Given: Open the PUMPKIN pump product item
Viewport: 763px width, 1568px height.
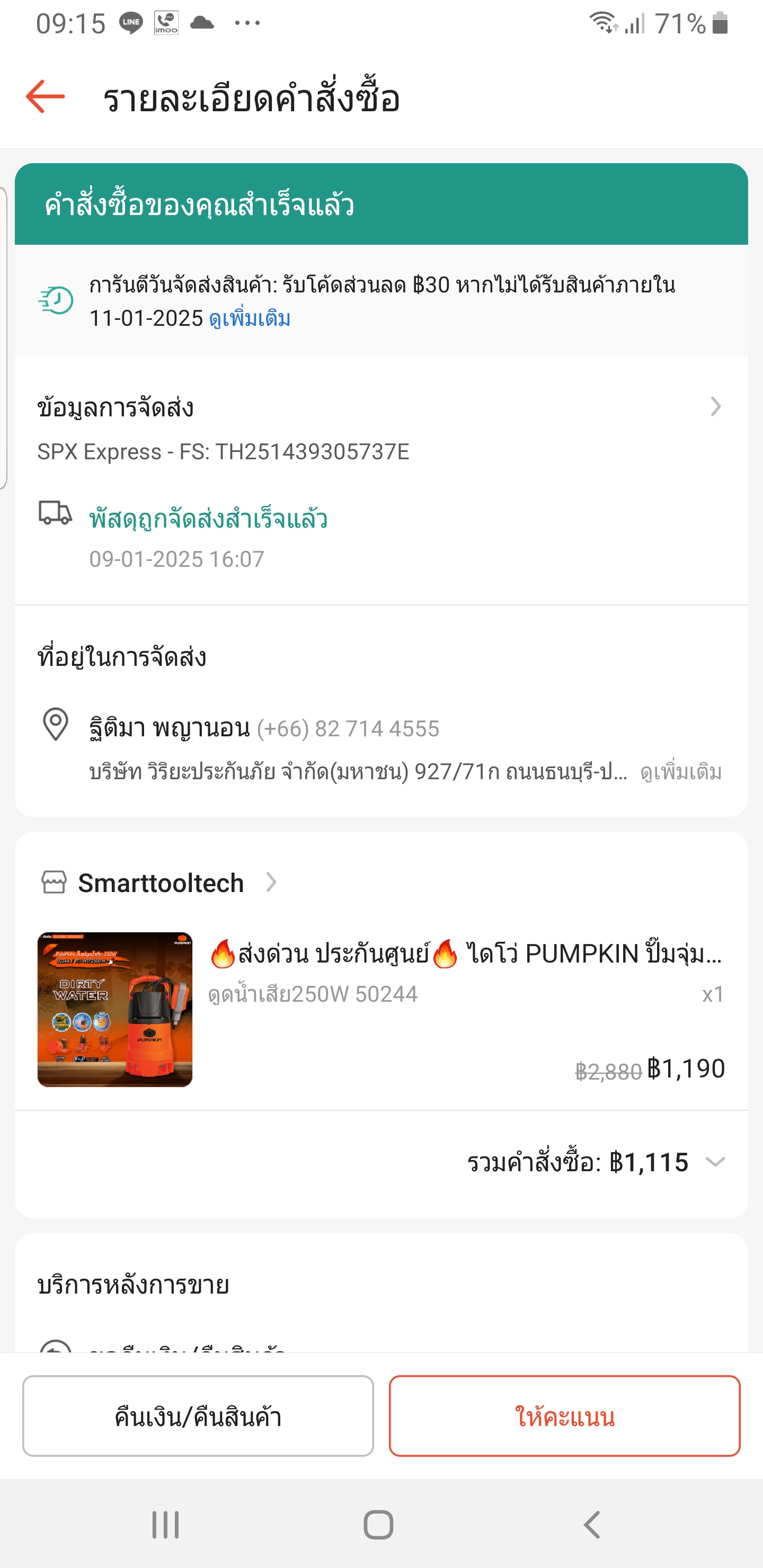Looking at the screenshot, I should (x=381, y=1009).
